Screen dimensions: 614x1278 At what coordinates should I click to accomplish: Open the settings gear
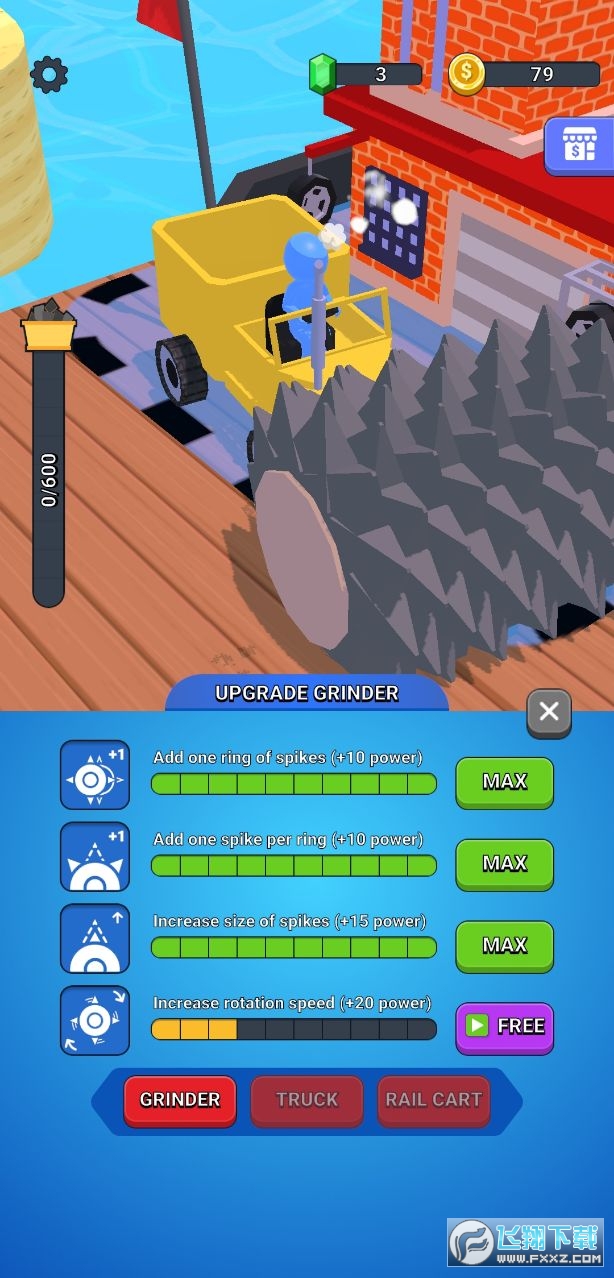tap(49, 74)
